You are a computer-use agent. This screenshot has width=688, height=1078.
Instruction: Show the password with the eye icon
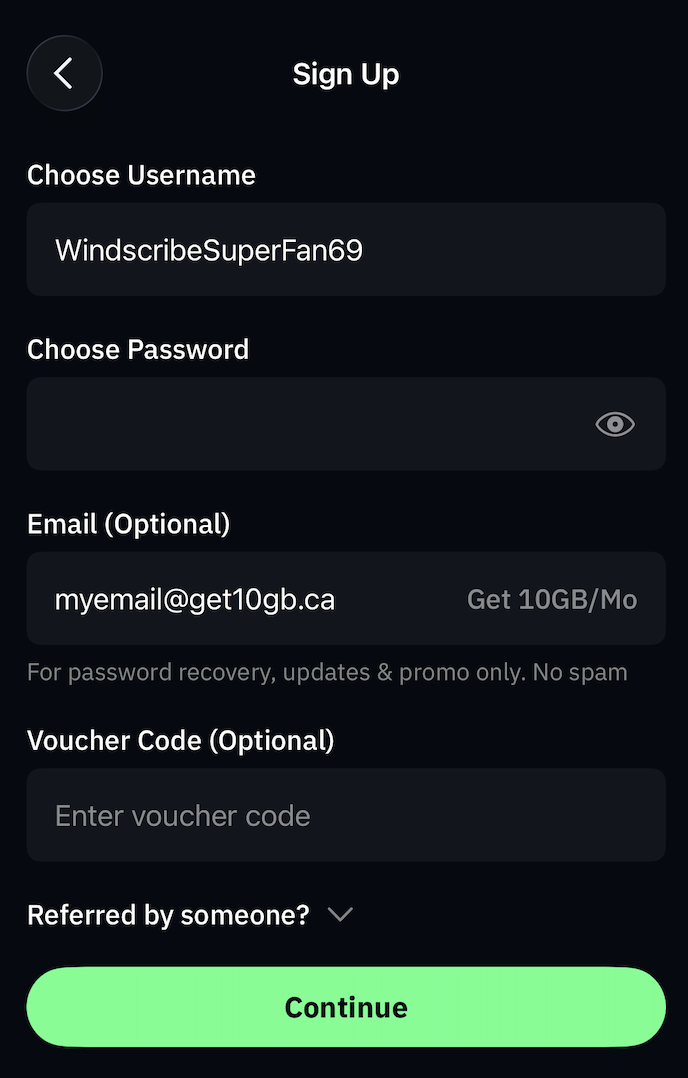(x=615, y=424)
